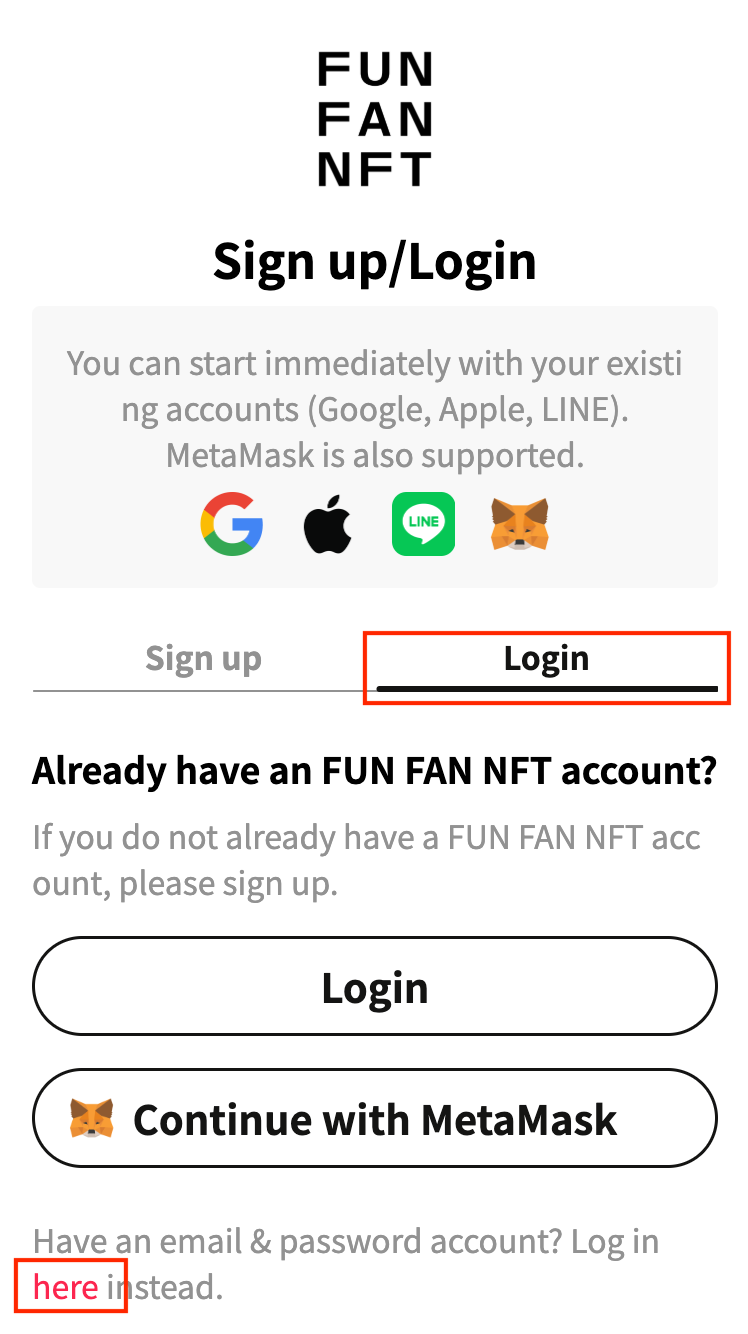Switch to the Sign up tab
The image size is (748, 1334).
point(203,659)
